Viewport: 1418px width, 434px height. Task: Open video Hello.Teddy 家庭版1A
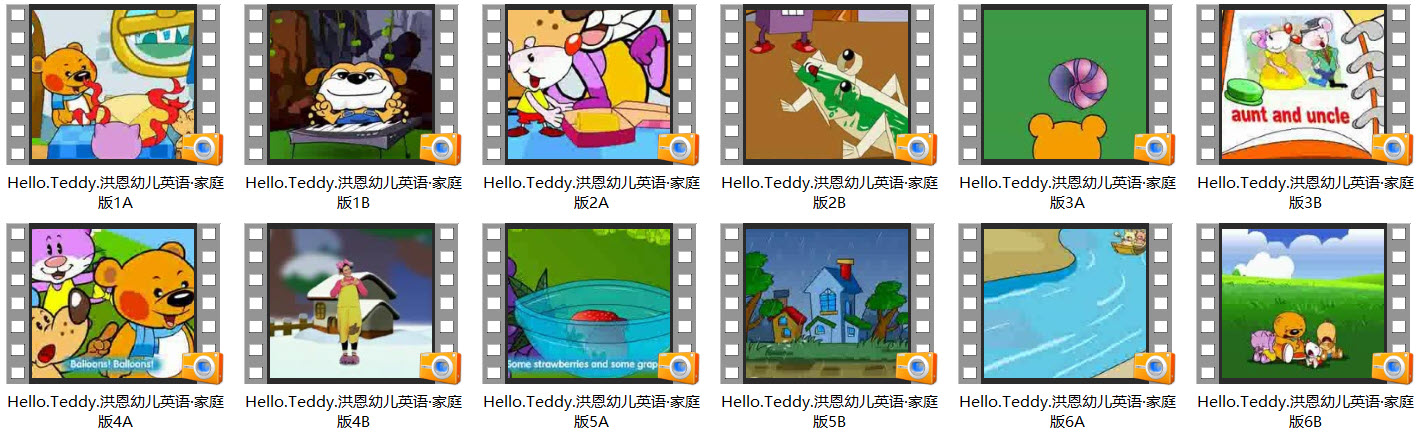(113, 85)
